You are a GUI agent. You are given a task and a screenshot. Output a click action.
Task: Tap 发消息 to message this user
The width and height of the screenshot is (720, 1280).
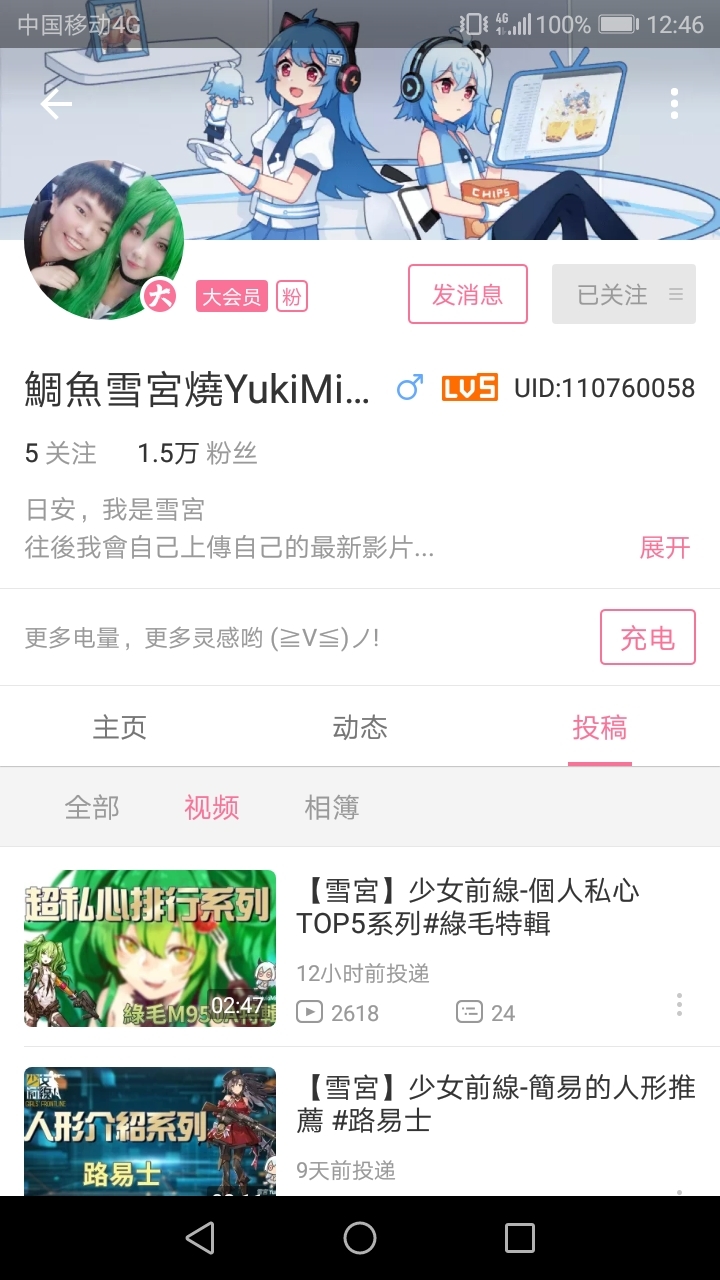pos(467,294)
